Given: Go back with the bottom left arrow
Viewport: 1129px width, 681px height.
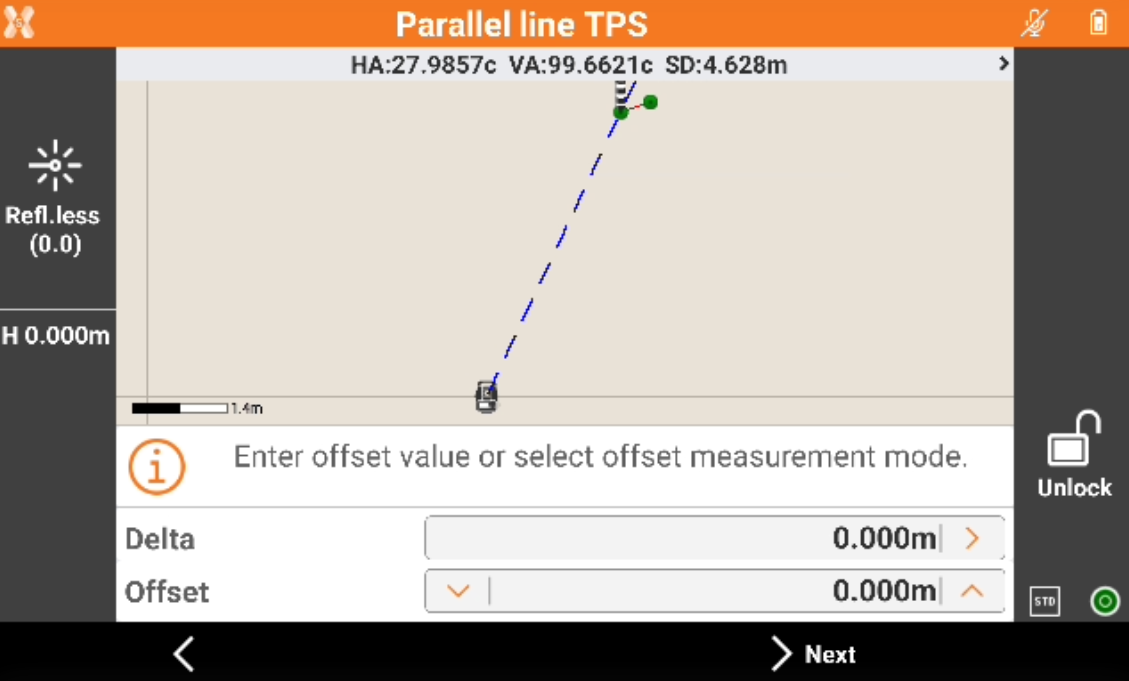Looking at the screenshot, I should [184, 654].
